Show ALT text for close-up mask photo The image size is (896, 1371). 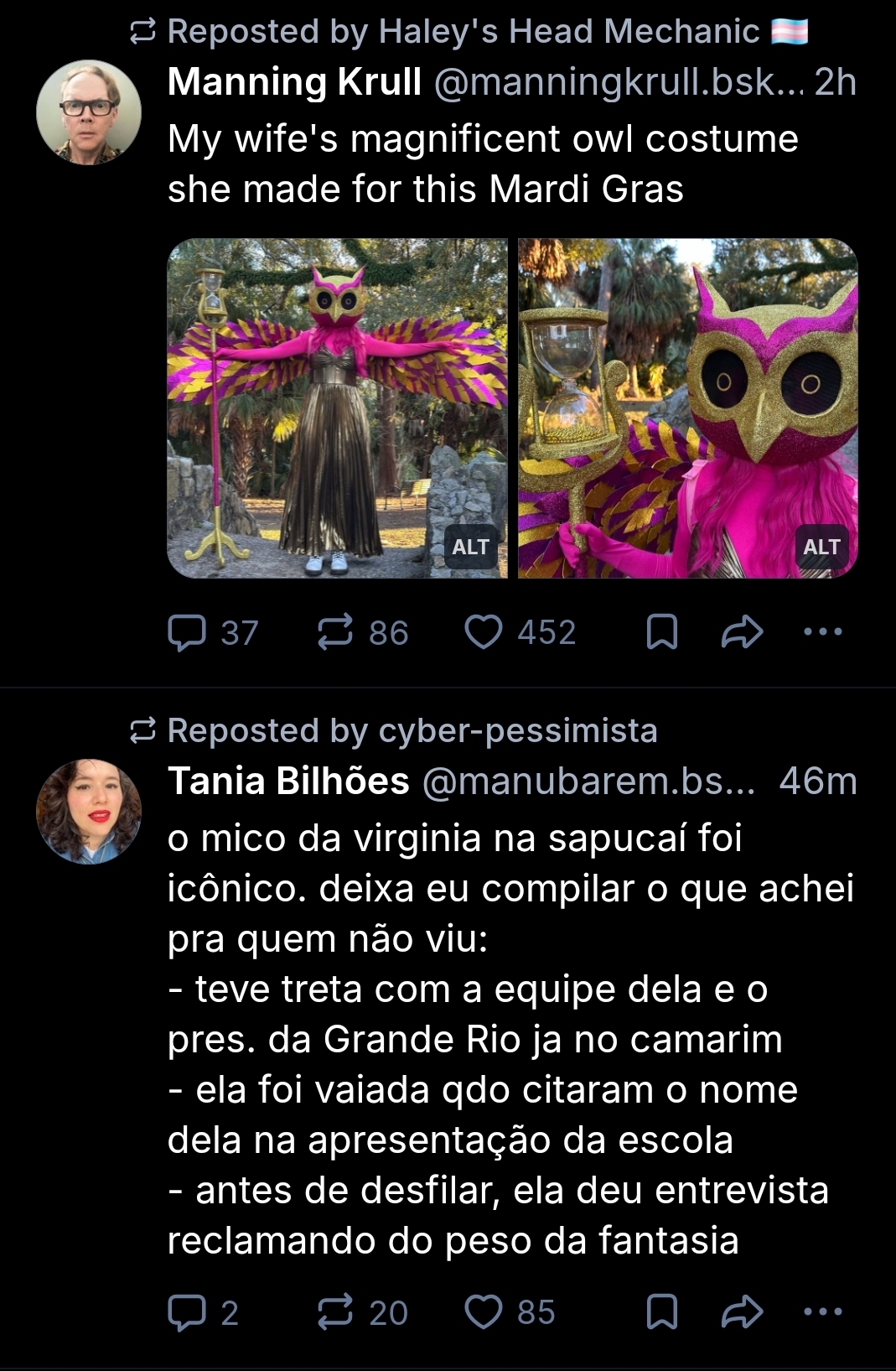click(821, 547)
